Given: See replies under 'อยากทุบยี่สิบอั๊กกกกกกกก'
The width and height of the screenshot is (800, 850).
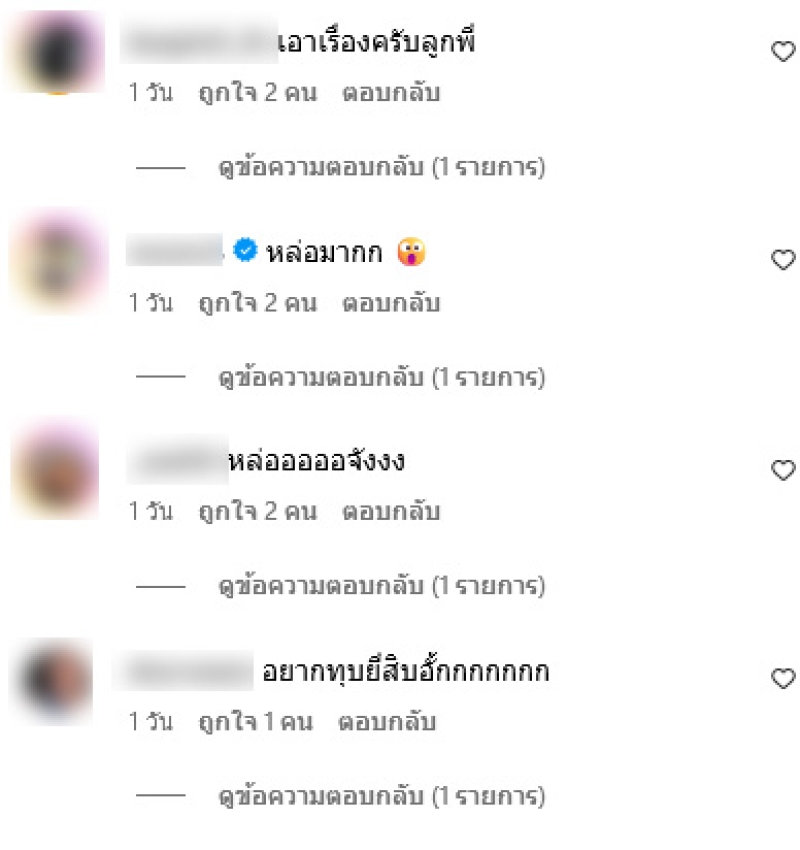Looking at the screenshot, I should tap(381, 797).
